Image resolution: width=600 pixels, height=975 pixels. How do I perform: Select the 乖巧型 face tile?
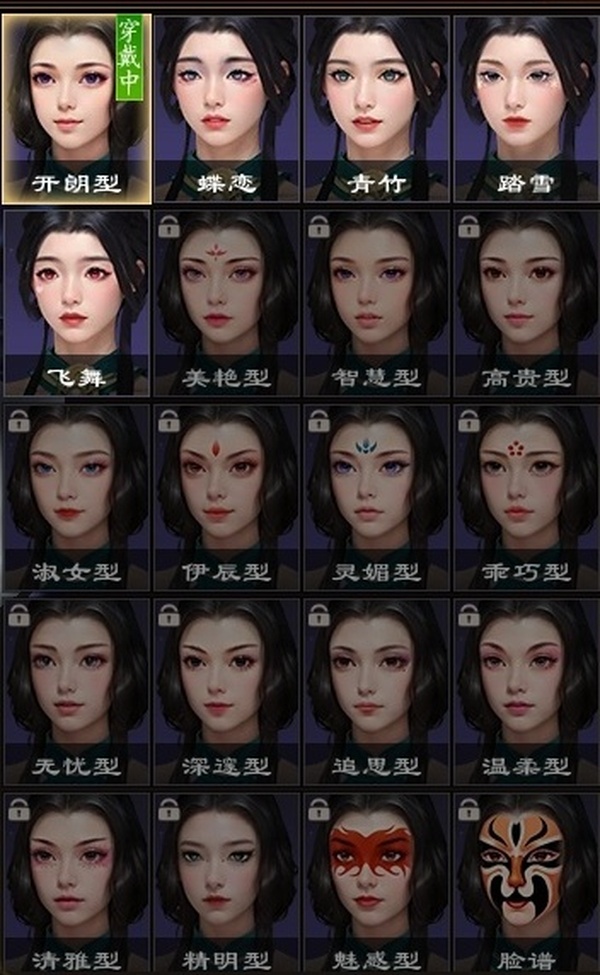tap(525, 495)
